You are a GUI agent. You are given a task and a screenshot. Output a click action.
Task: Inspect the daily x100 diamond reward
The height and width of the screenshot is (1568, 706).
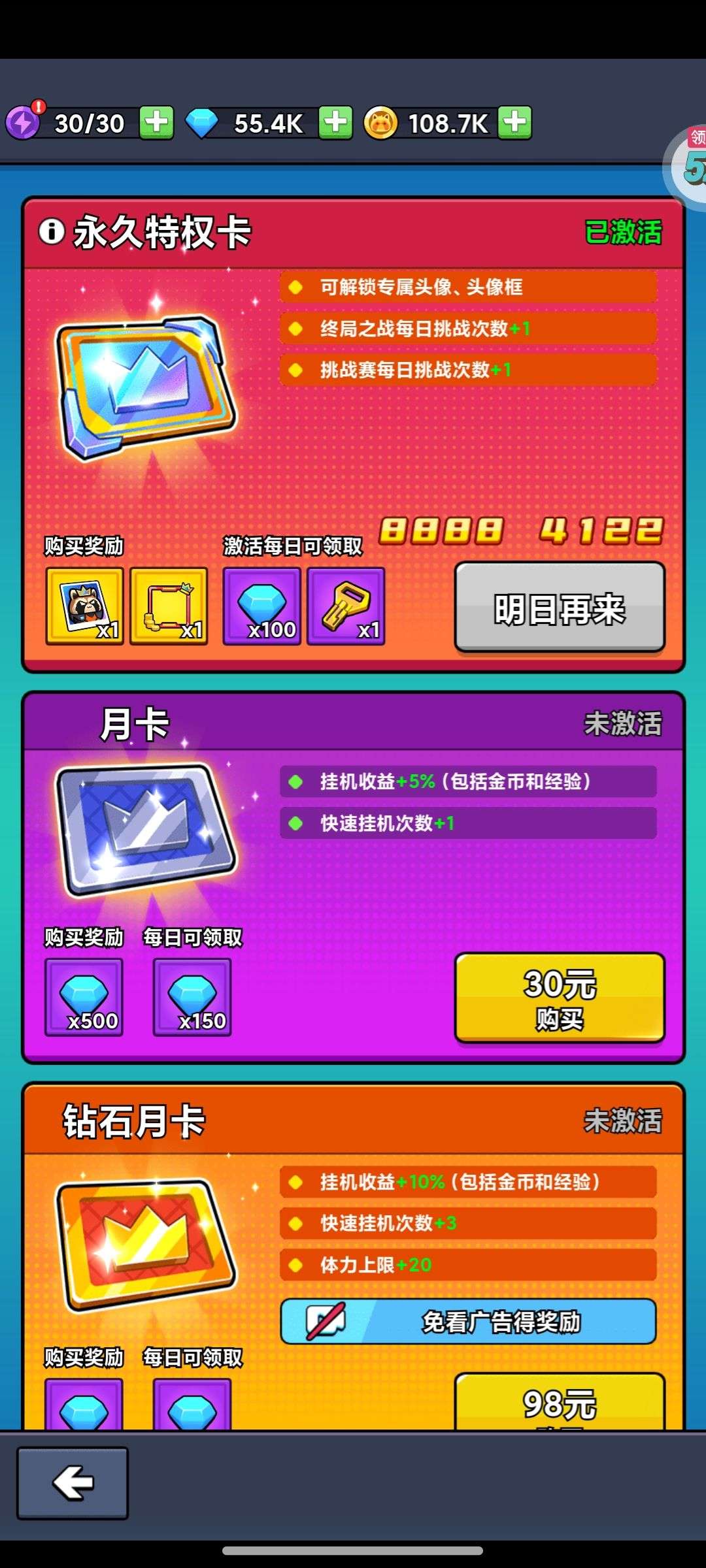click(262, 606)
